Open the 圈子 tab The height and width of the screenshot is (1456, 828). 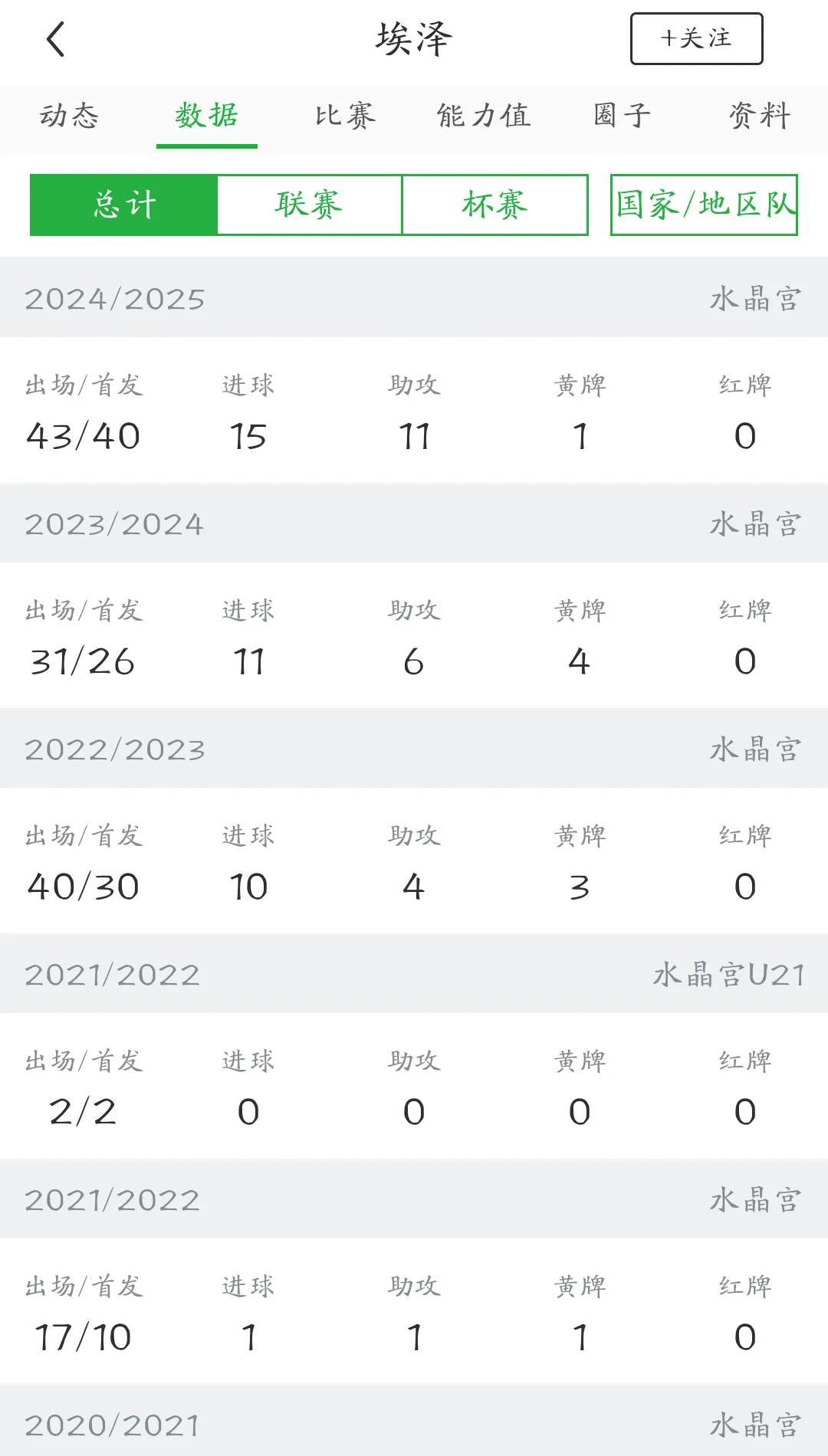pyautogui.click(x=622, y=116)
